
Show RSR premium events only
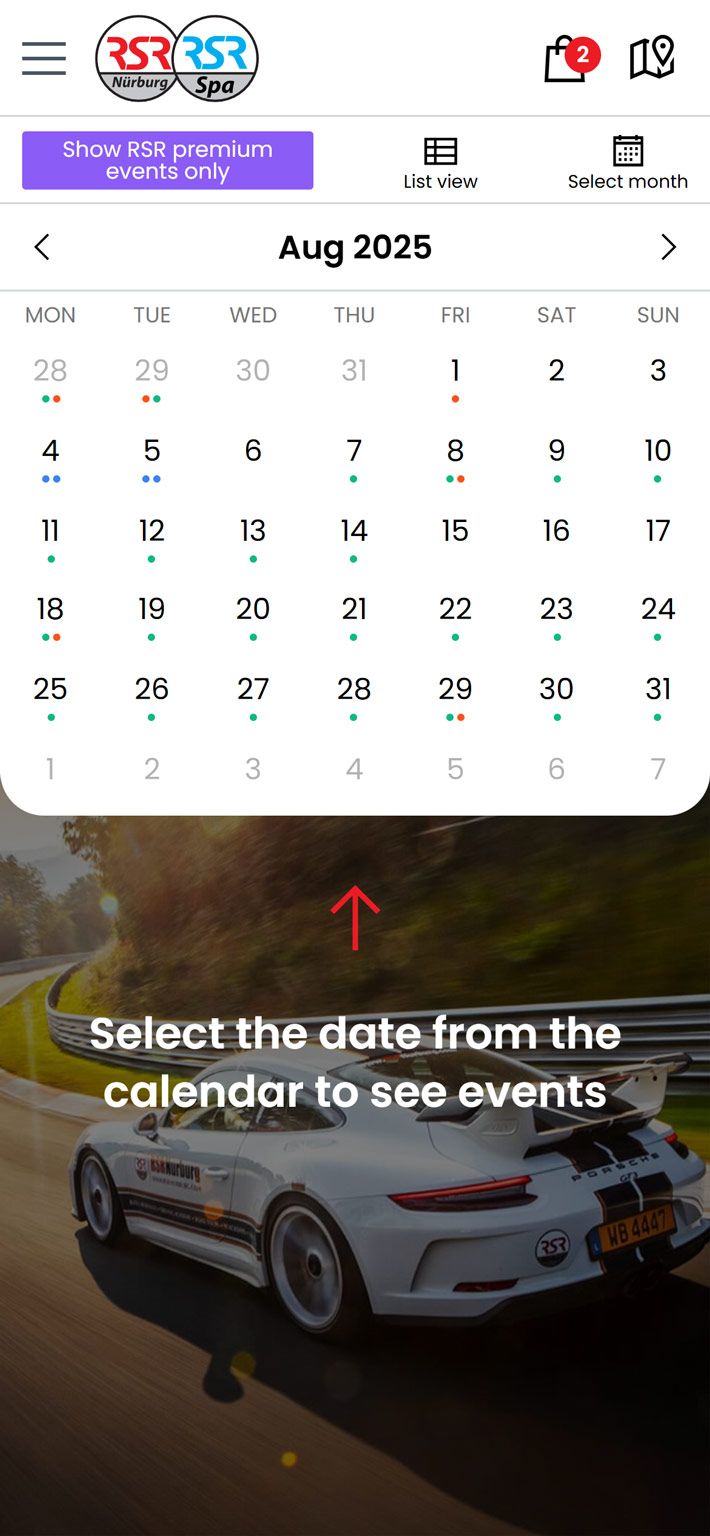[167, 160]
